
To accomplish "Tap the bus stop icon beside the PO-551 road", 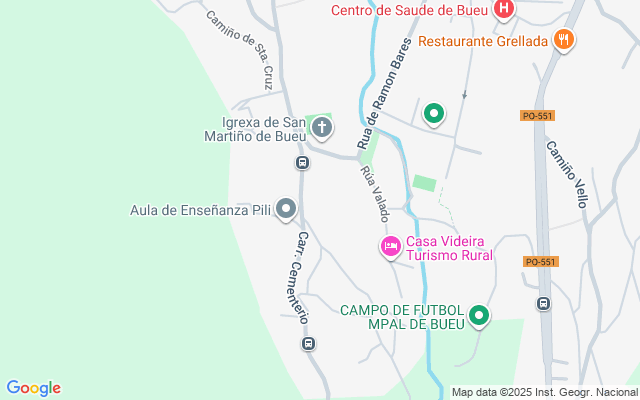I will pyautogui.click(x=543, y=303).
